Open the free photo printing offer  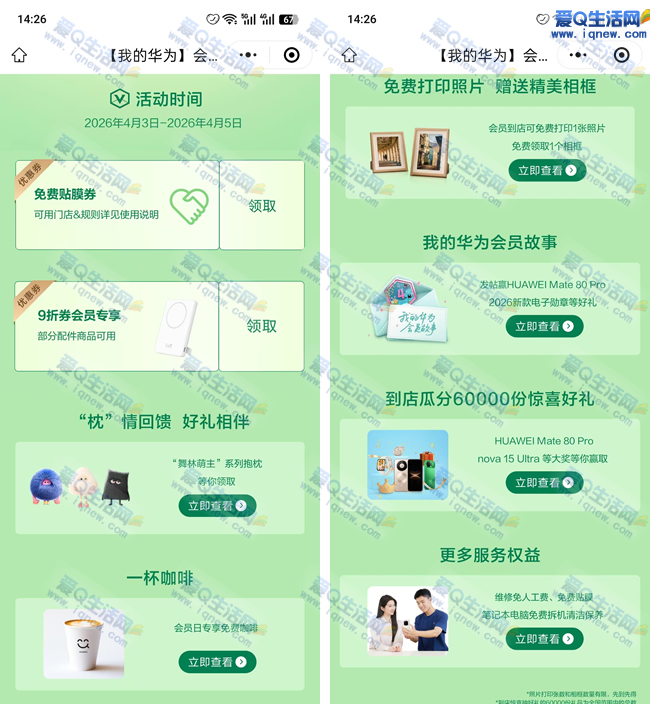545,170
